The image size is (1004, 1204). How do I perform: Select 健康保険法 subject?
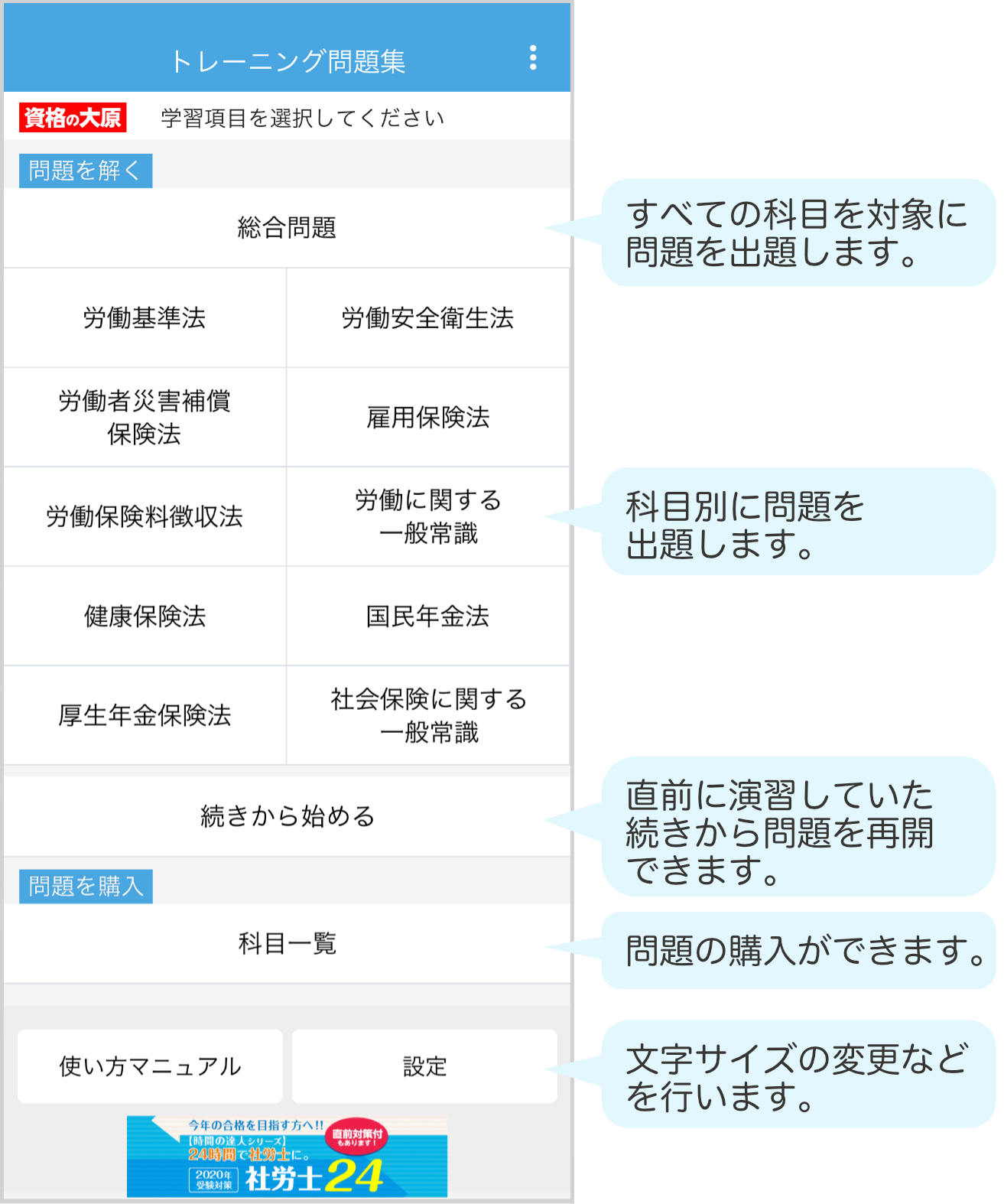point(145,617)
